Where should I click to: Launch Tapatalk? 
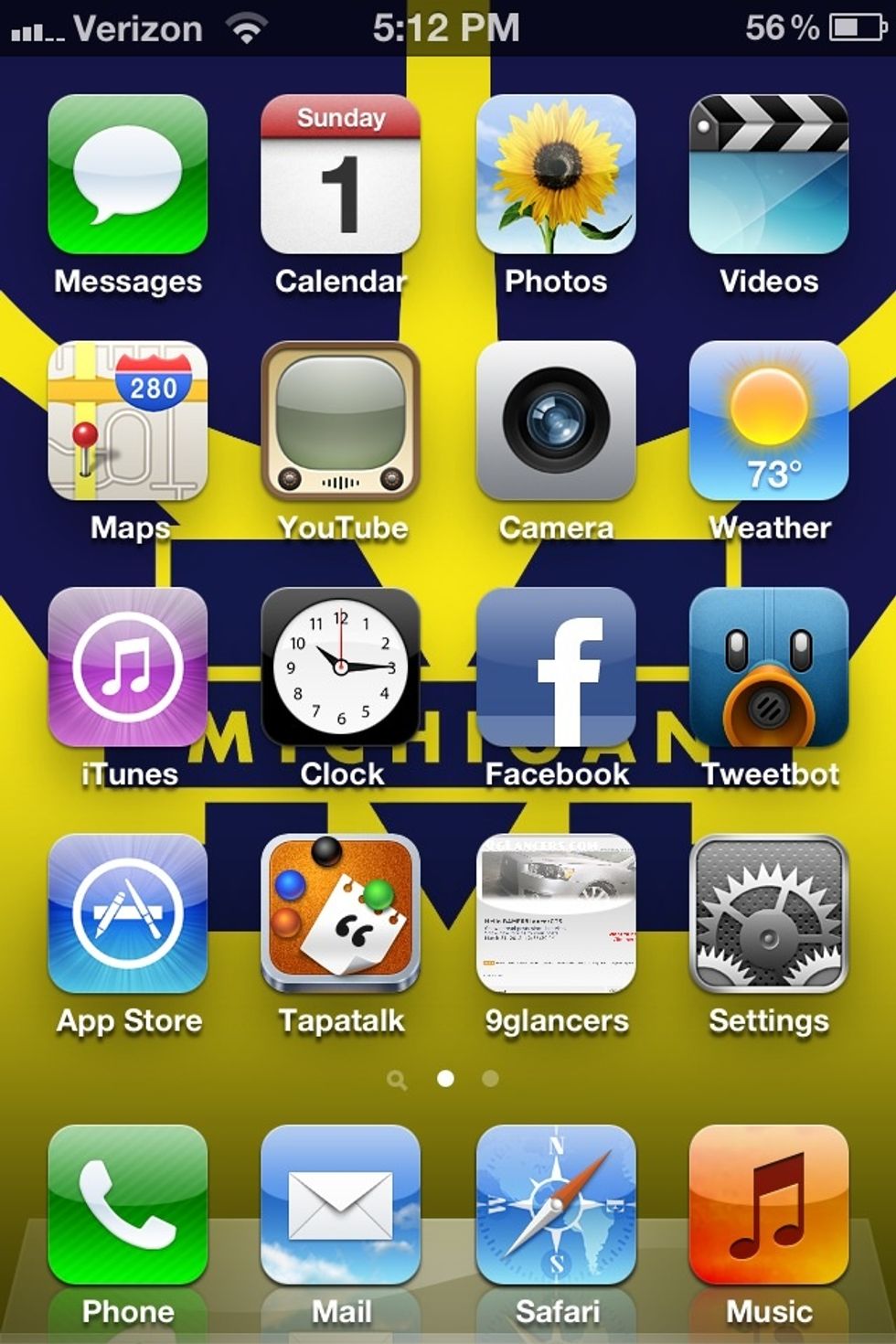pyautogui.click(x=341, y=913)
